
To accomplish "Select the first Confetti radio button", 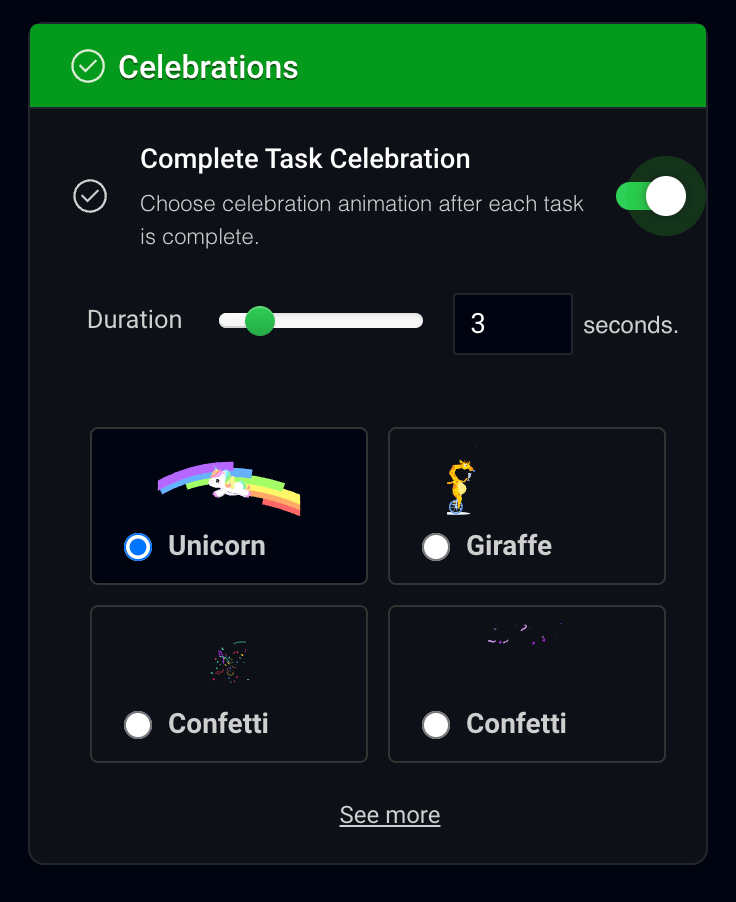I will [x=138, y=724].
